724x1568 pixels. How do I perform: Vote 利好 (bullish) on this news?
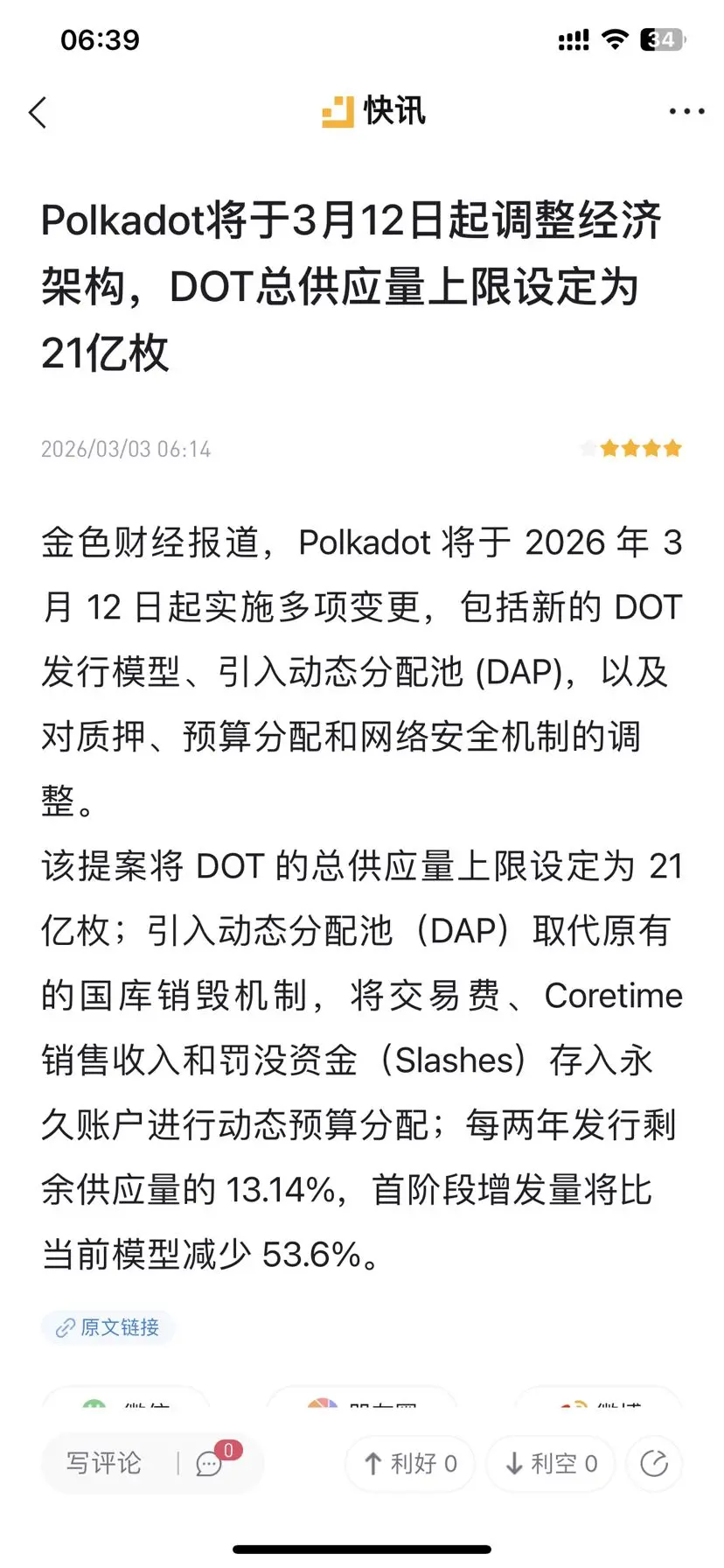point(409,1464)
